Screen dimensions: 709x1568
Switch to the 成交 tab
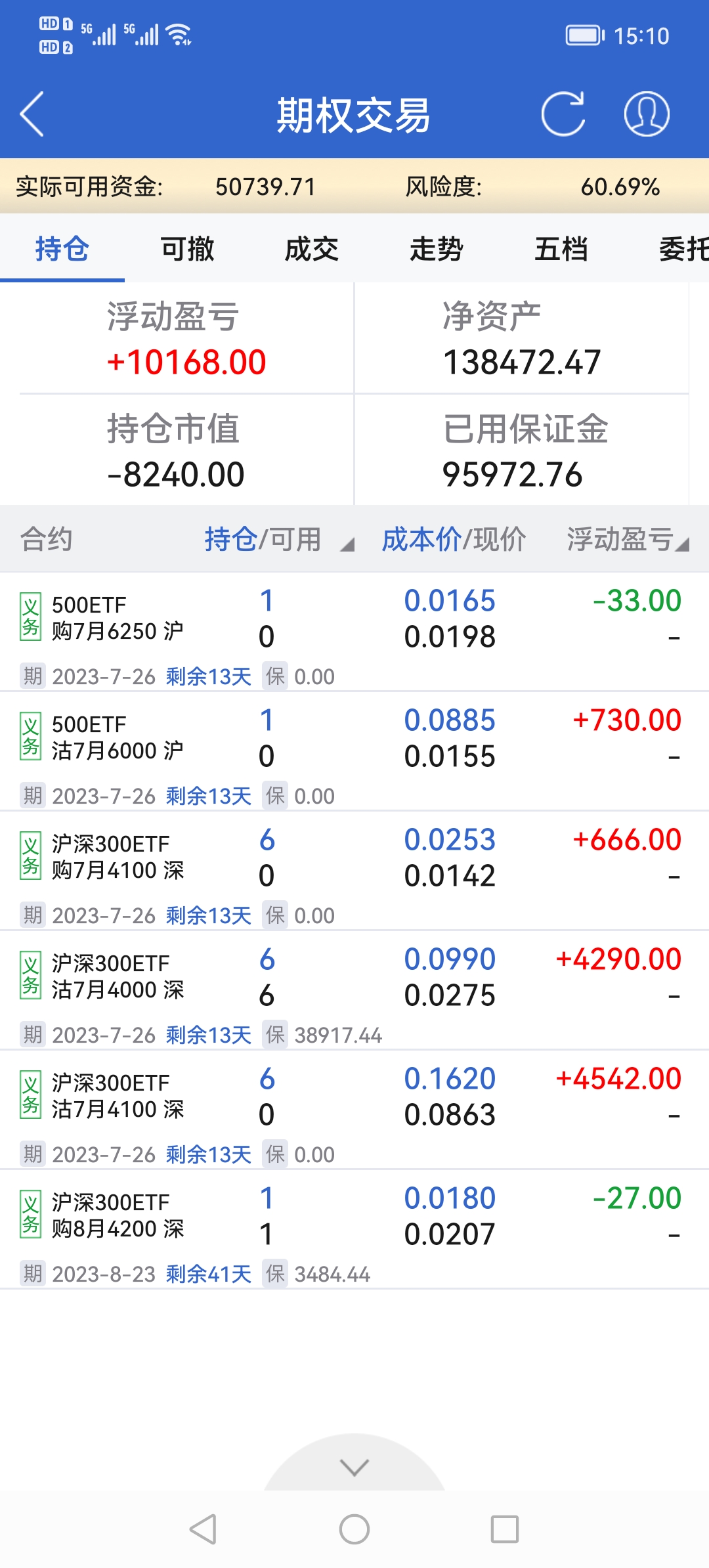(x=312, y=250)
